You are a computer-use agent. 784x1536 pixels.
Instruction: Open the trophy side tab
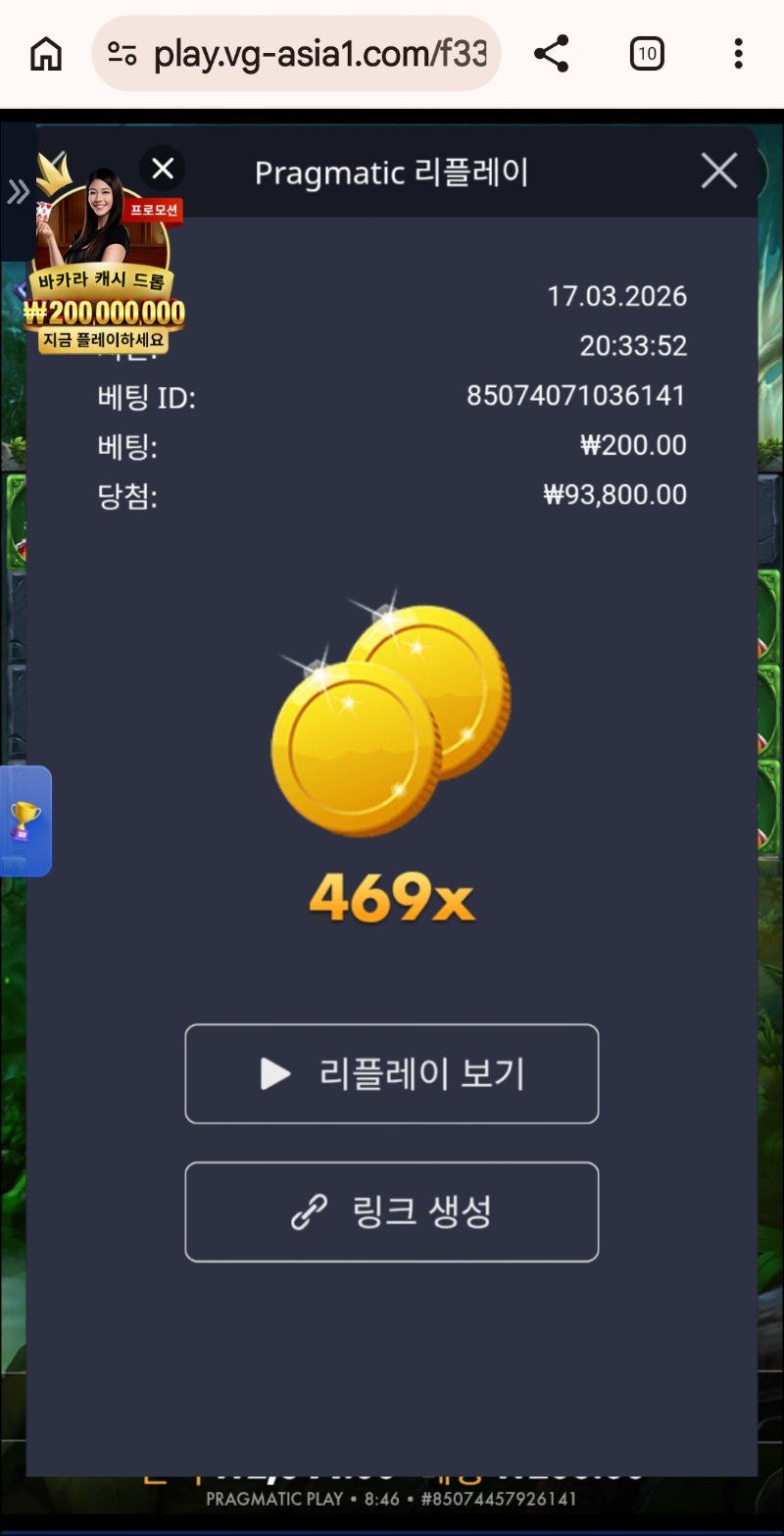[25, 820]
